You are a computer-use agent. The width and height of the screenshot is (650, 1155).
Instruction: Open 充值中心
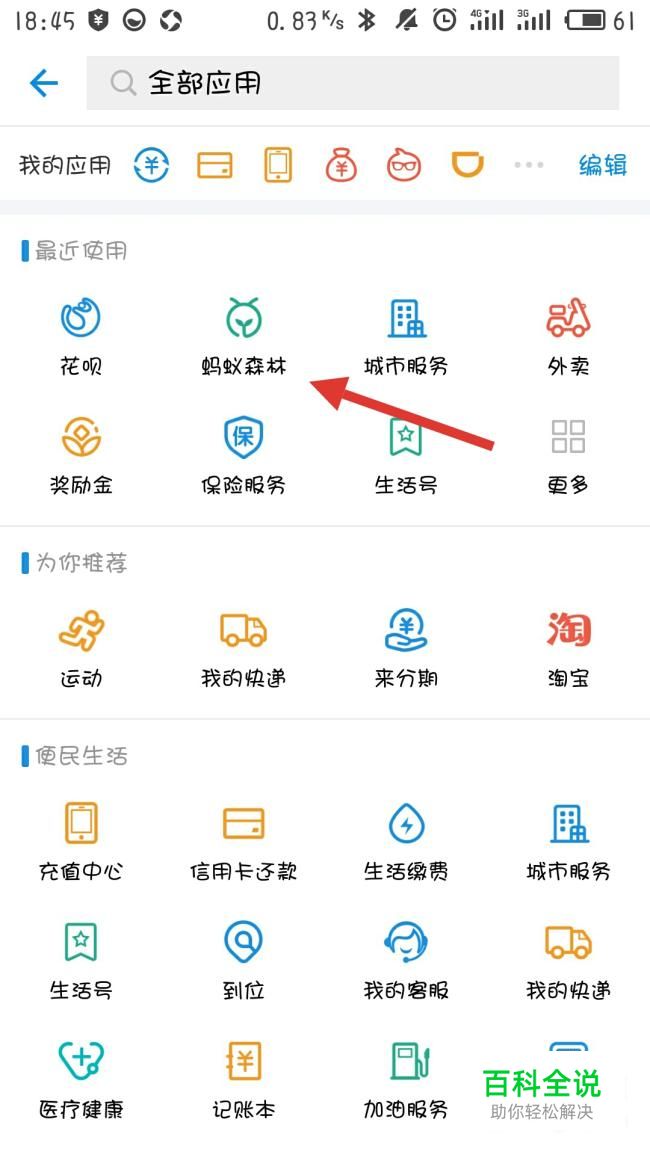pos(80,840)
